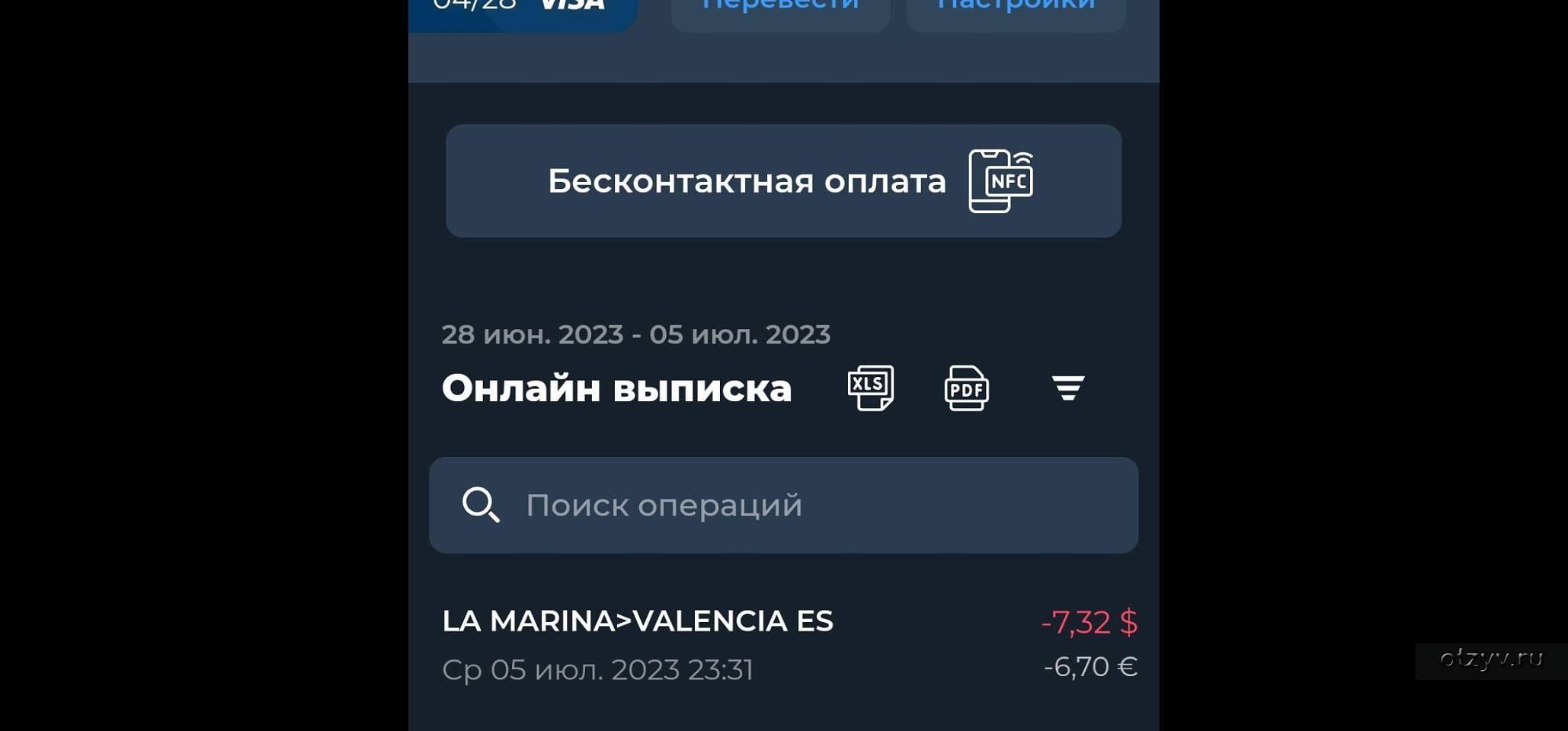Download the statement as PDF
Viewport: 1568px width, 731px height.
(x=966, y=388)
